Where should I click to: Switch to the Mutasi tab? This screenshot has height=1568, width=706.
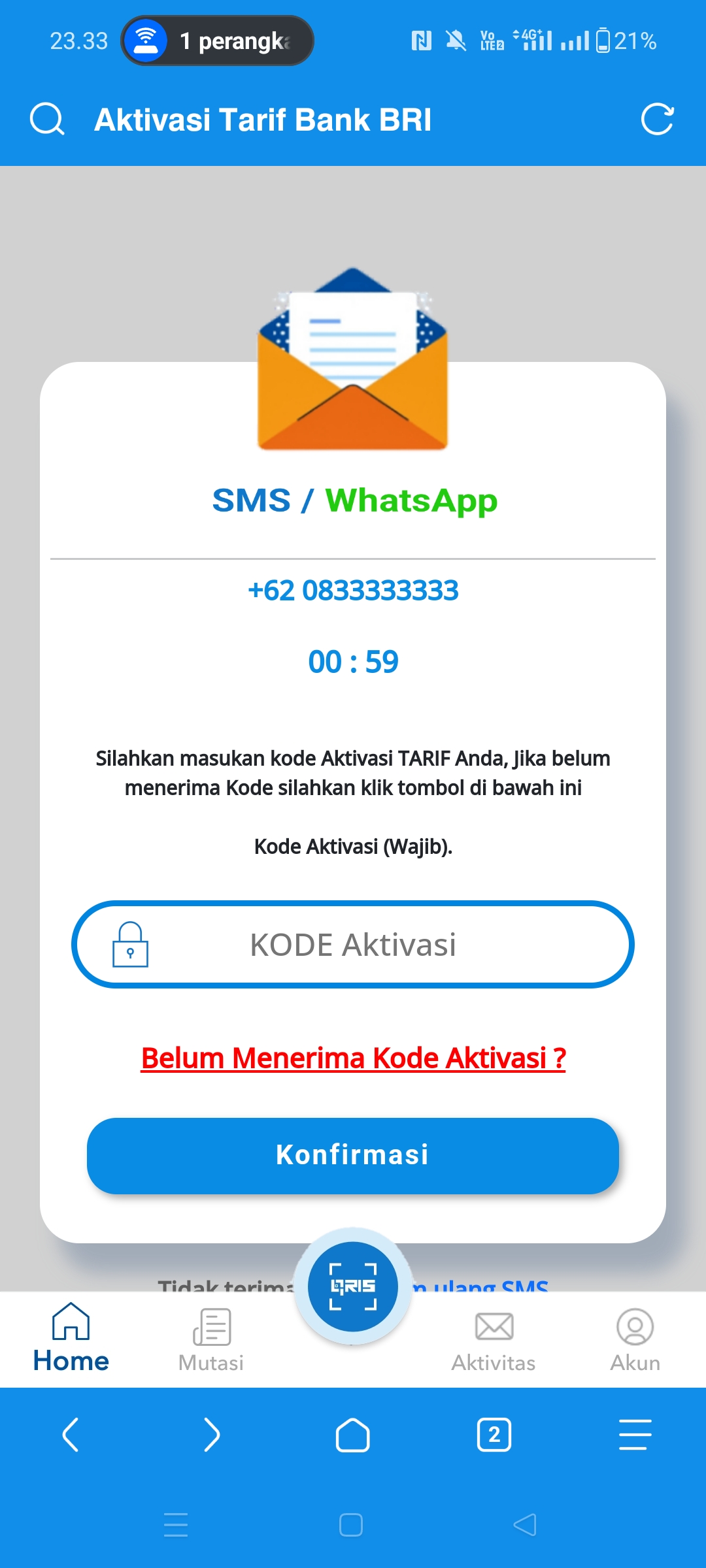[x=211, y=1339]
